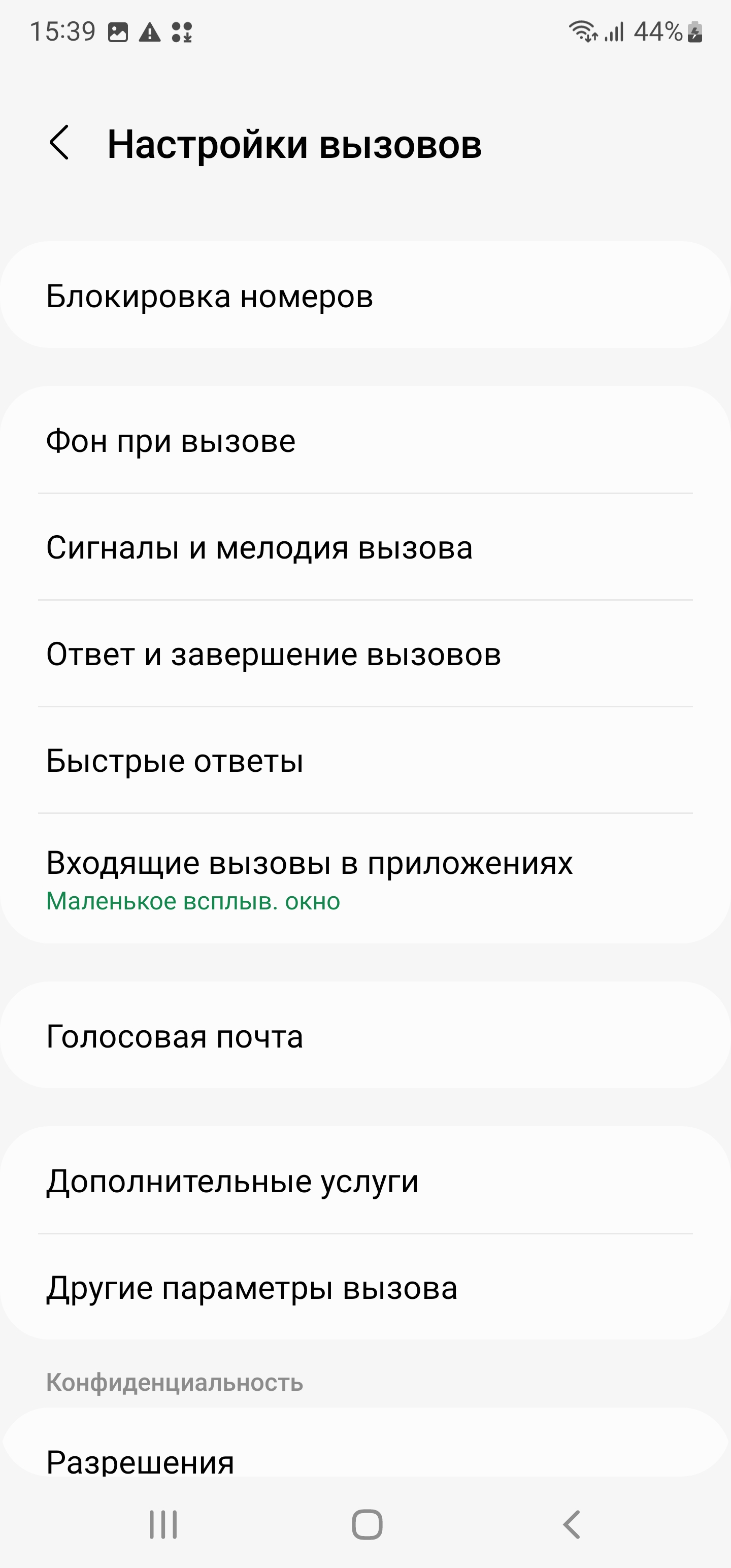Viewport: 731px width, 1568px height.
Task: Open Ответ и завершение вызовов
Action: point(365,655)
